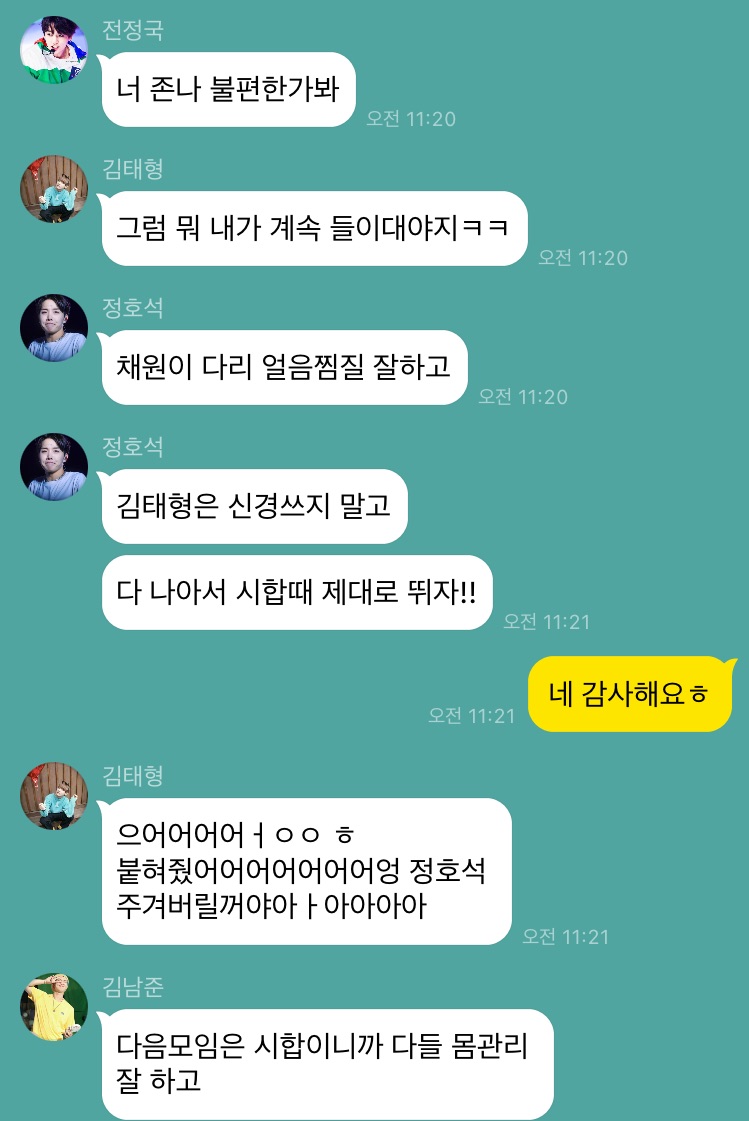Screen dimensions: 749x1121
Task: Open 김태형's avatar beside the 들이대야지 message
Action: click(54, 189)
